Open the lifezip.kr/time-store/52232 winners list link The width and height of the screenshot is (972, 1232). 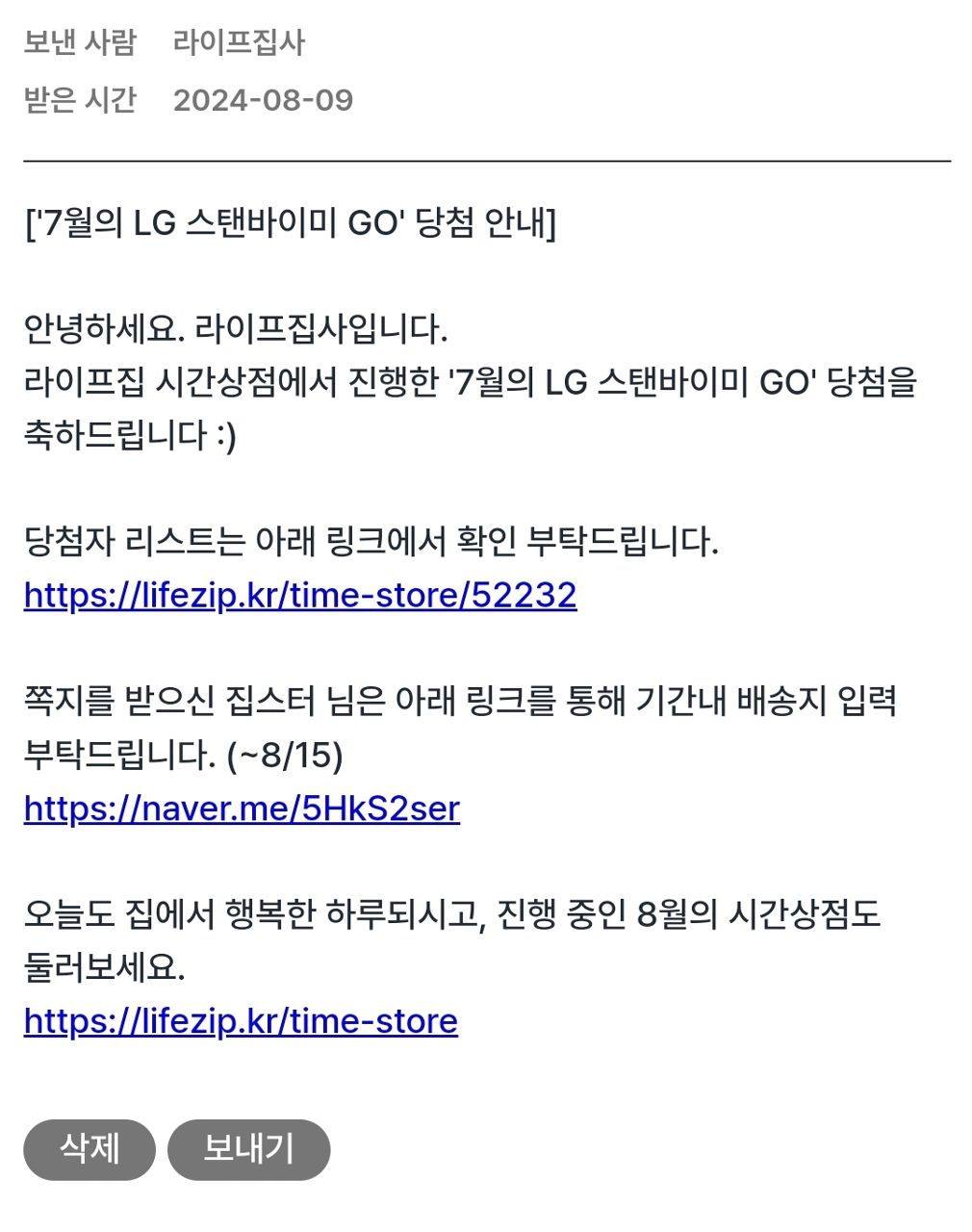tap(300, 596)
